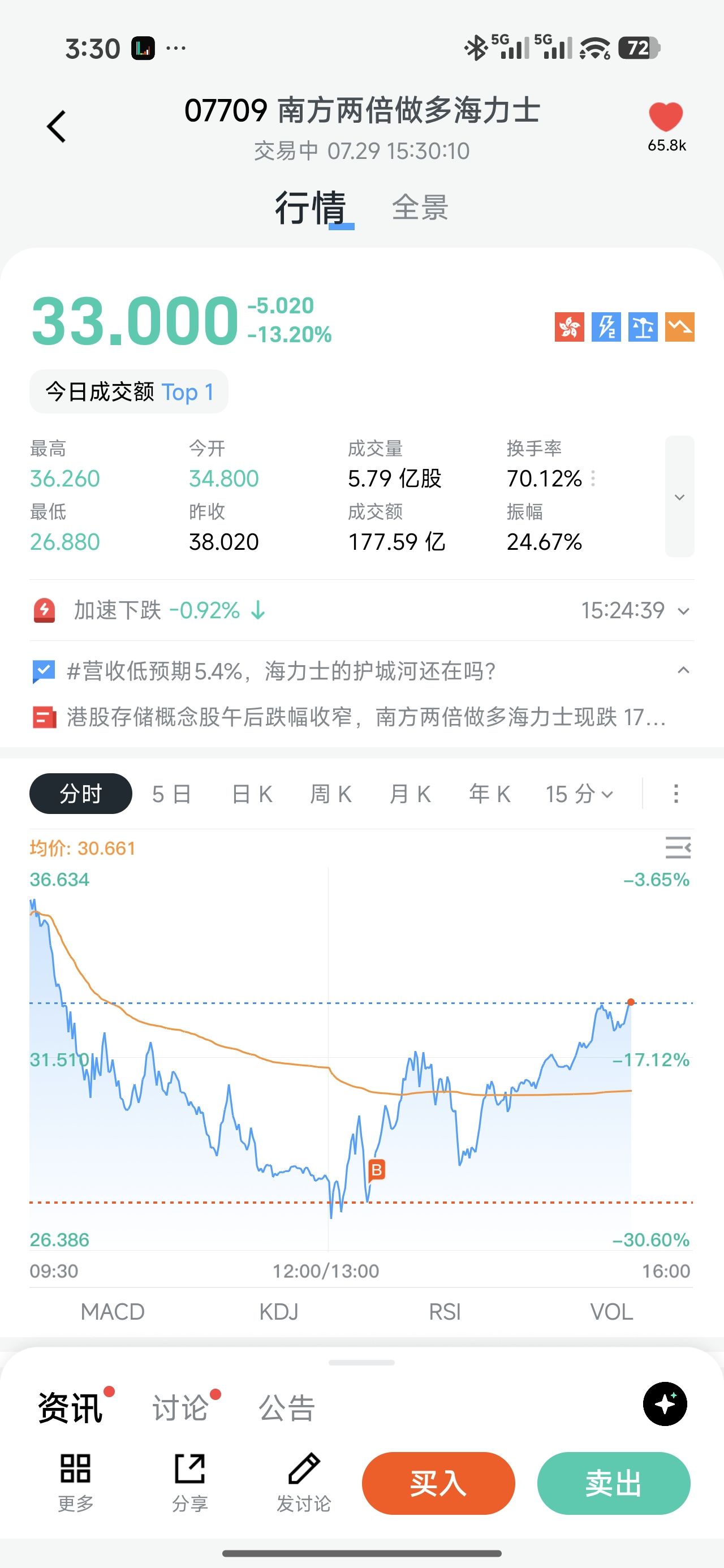Switch to the 讨论 tab
The width and height of the screenshot is (724, 1568).
(181, 1408)
